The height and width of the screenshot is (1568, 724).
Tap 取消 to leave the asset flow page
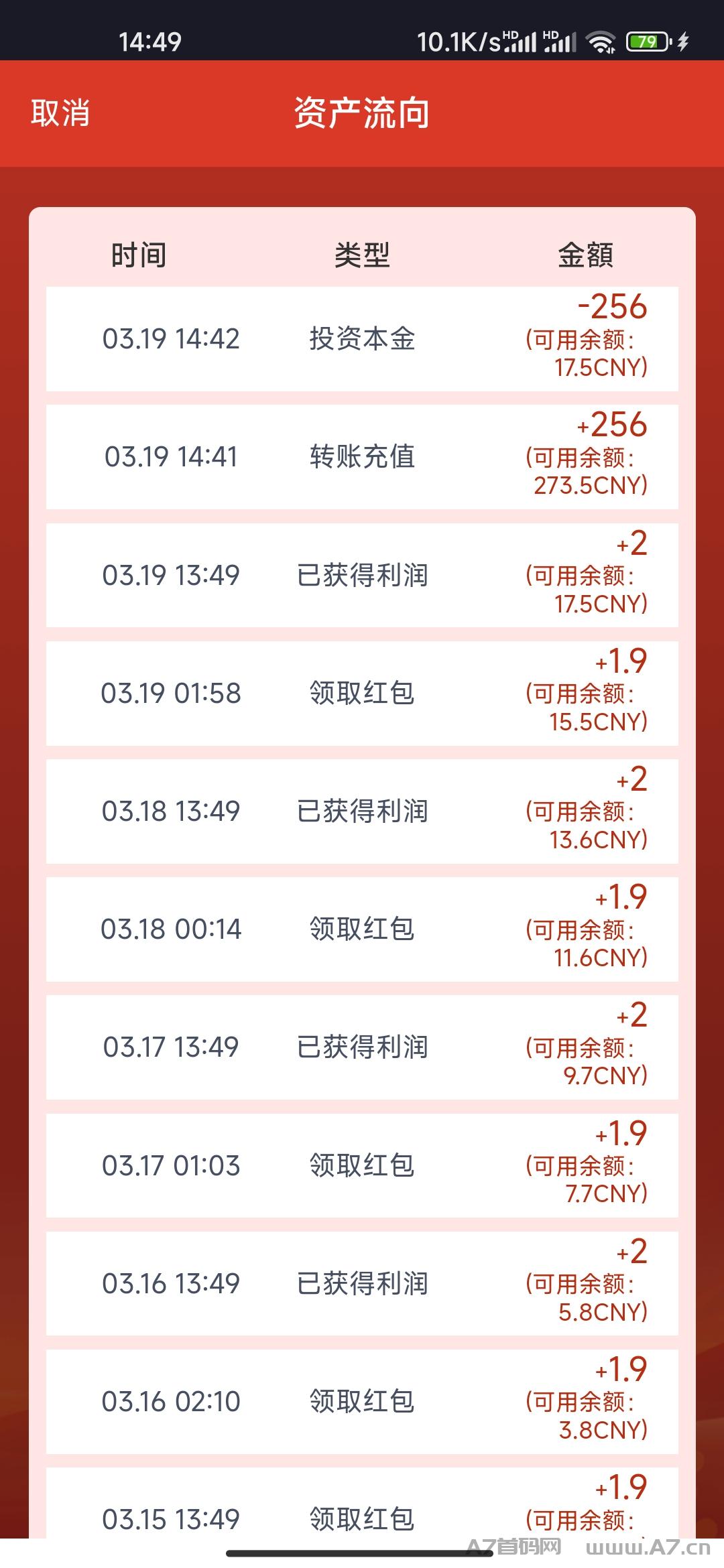pyautogui.click(x=60, y=113)
